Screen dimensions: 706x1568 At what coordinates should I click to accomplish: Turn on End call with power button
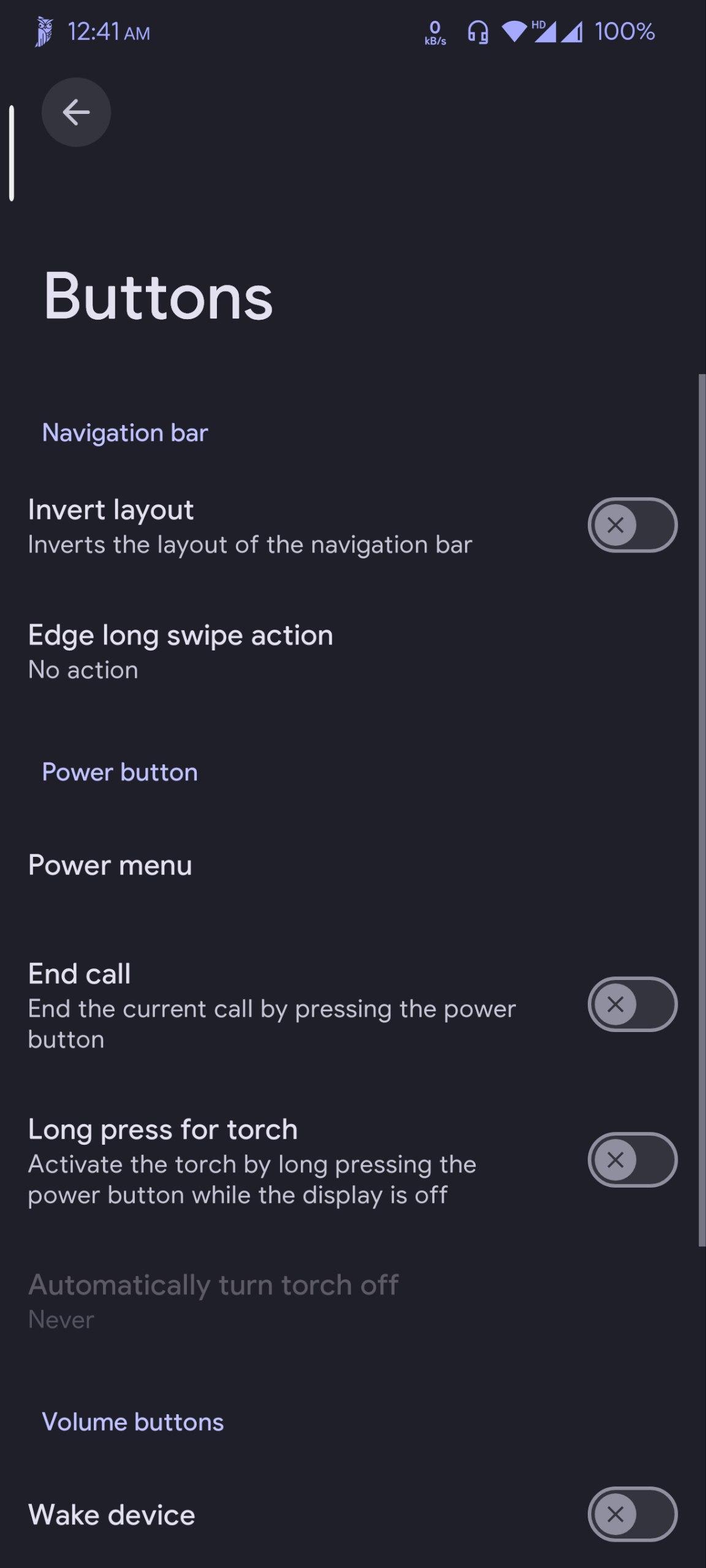coord(632,1005)
